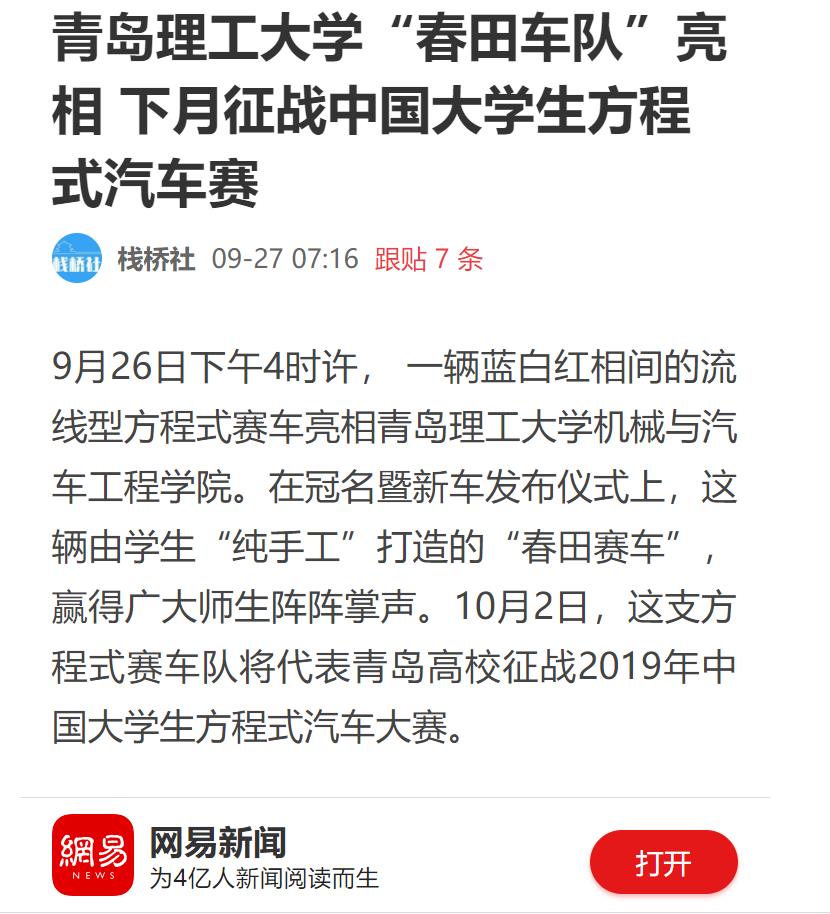Open the 栈桥社 author avatar
The image size is (830, 914).
[x=77, y=259]
